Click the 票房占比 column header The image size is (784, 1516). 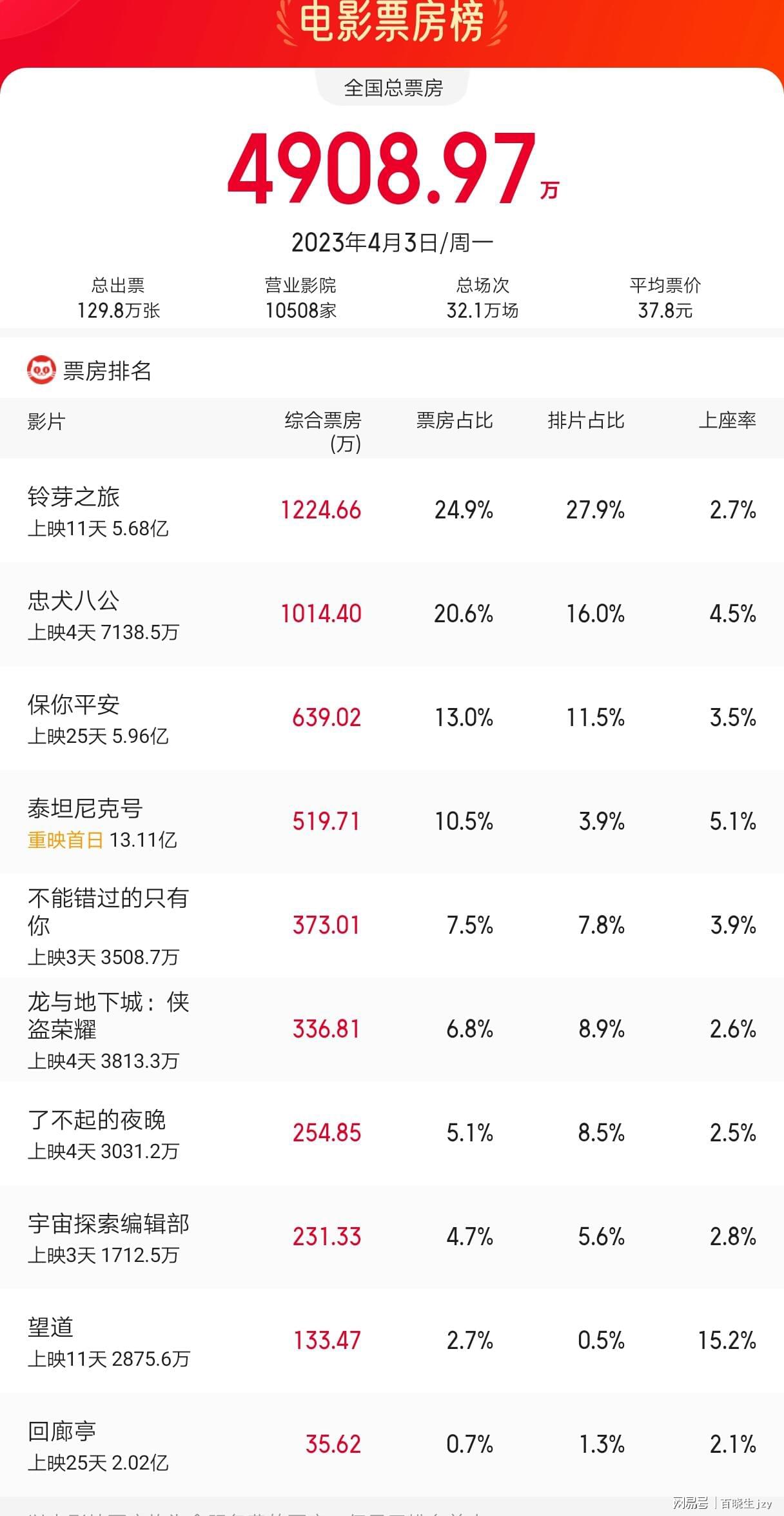(455, 420)
